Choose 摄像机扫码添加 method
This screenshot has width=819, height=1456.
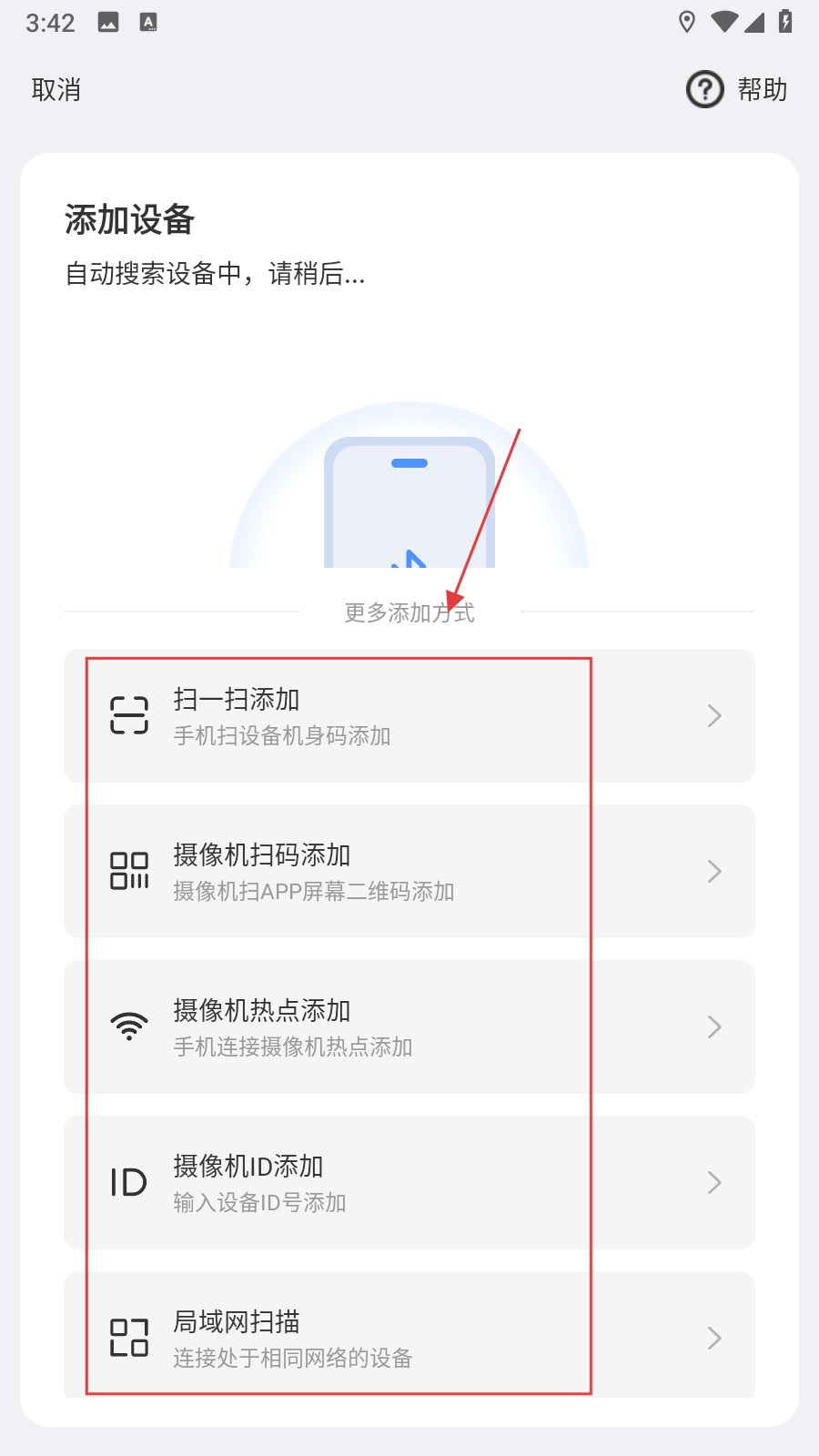(409, 872)
